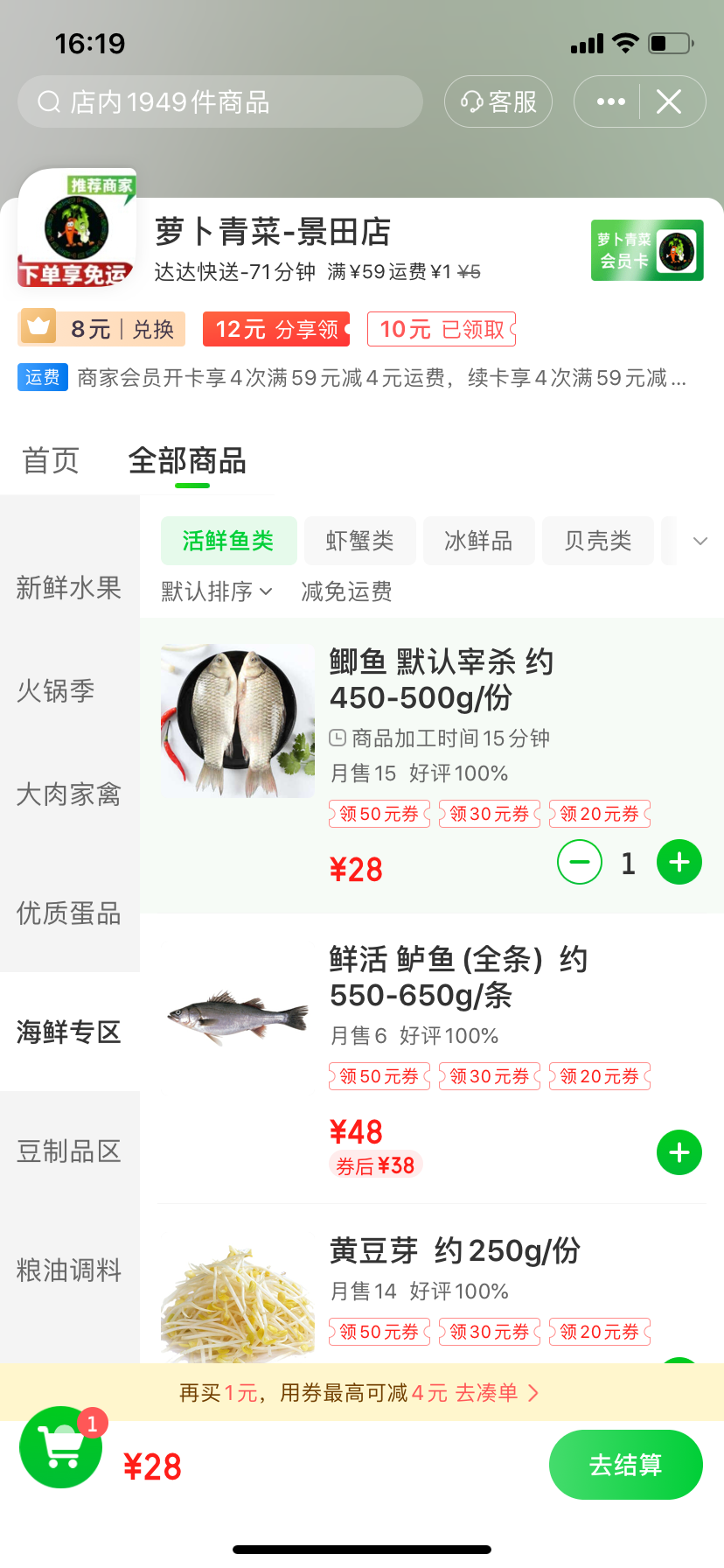Image resolution: width=724 pixels, height=1568 pixels.
Task: Add 鲜活鲈鱼 to the cart
Action: pyautogui.click(x=679, y=1153)
